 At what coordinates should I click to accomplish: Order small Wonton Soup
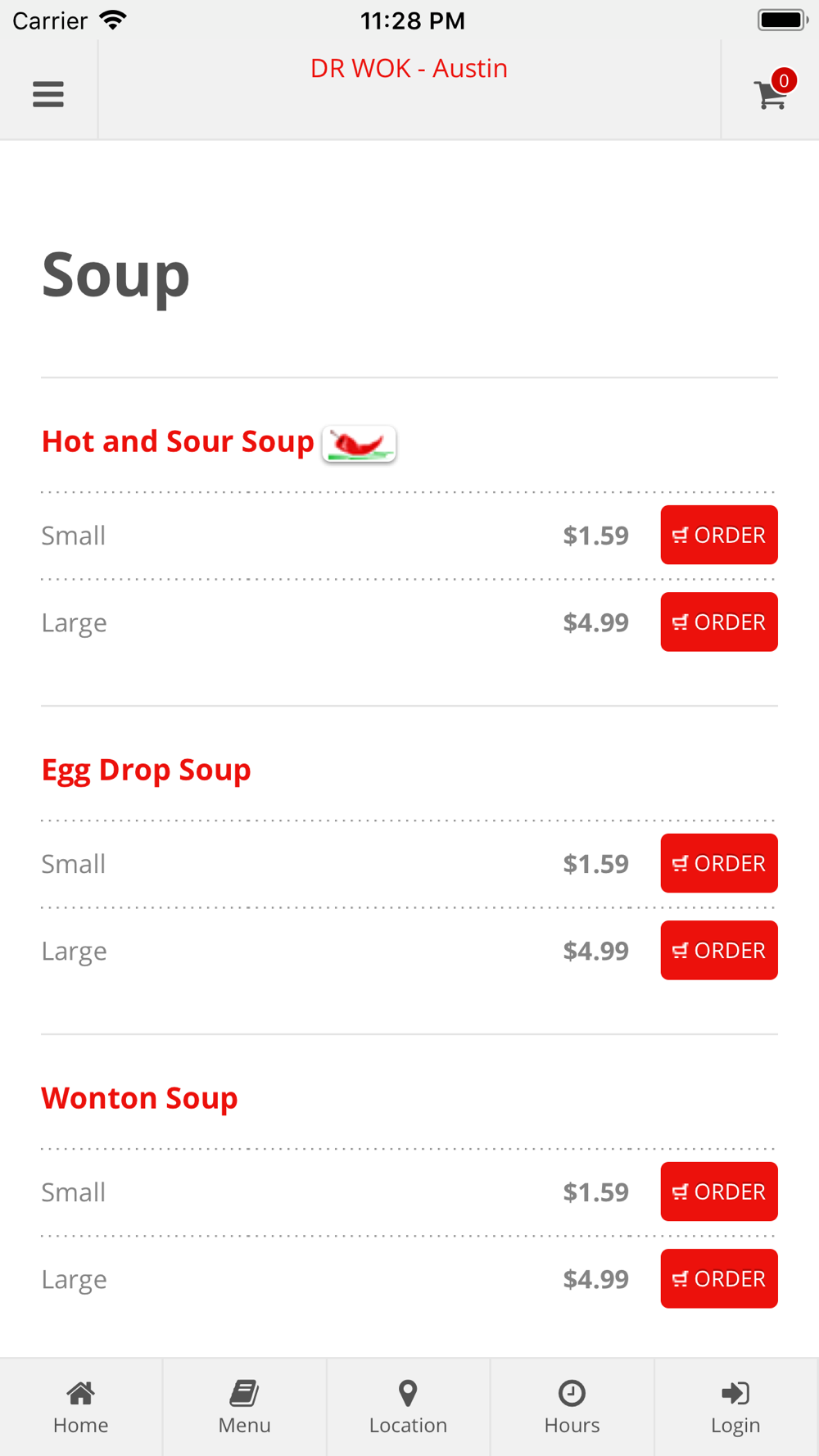click(719, 1191)
